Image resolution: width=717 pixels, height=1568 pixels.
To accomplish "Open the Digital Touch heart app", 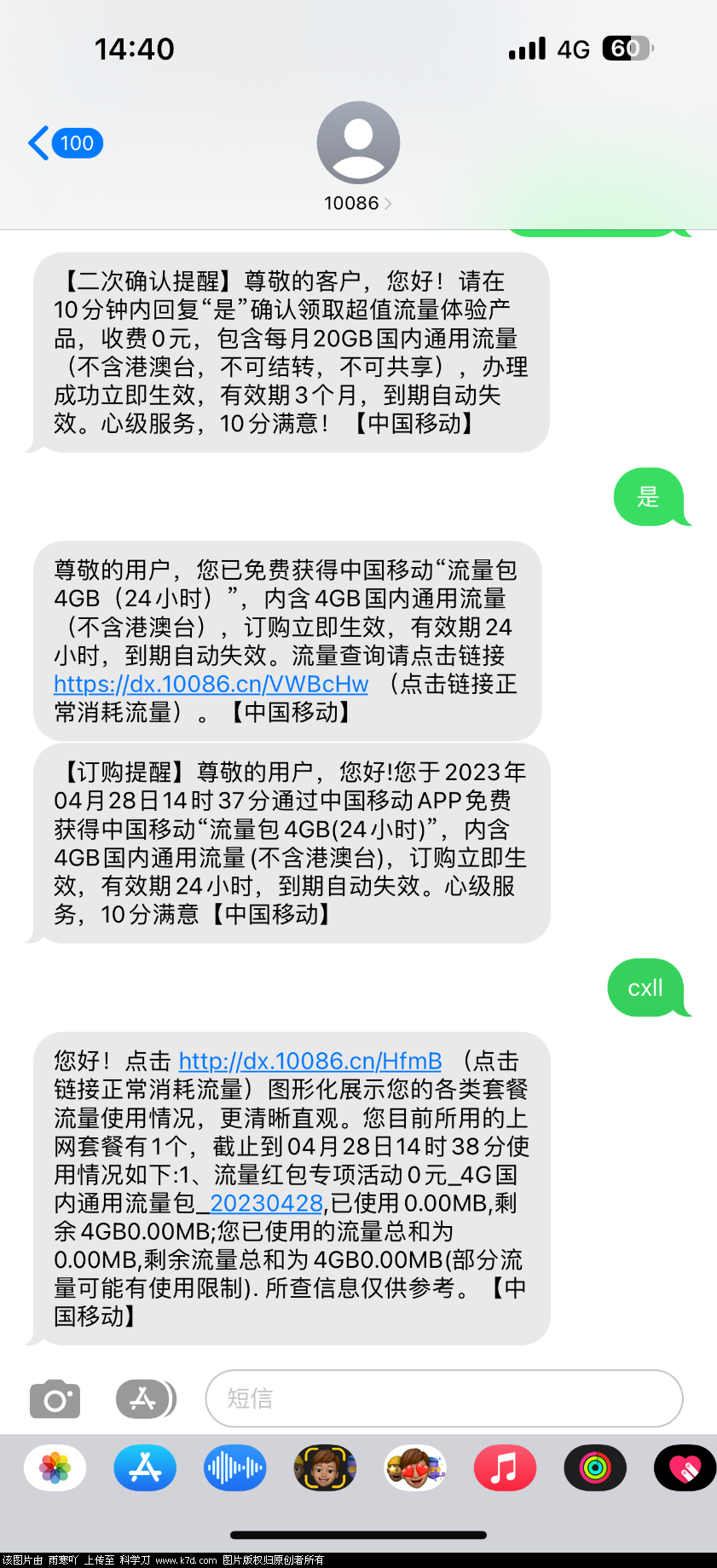I will [685, 1468].
